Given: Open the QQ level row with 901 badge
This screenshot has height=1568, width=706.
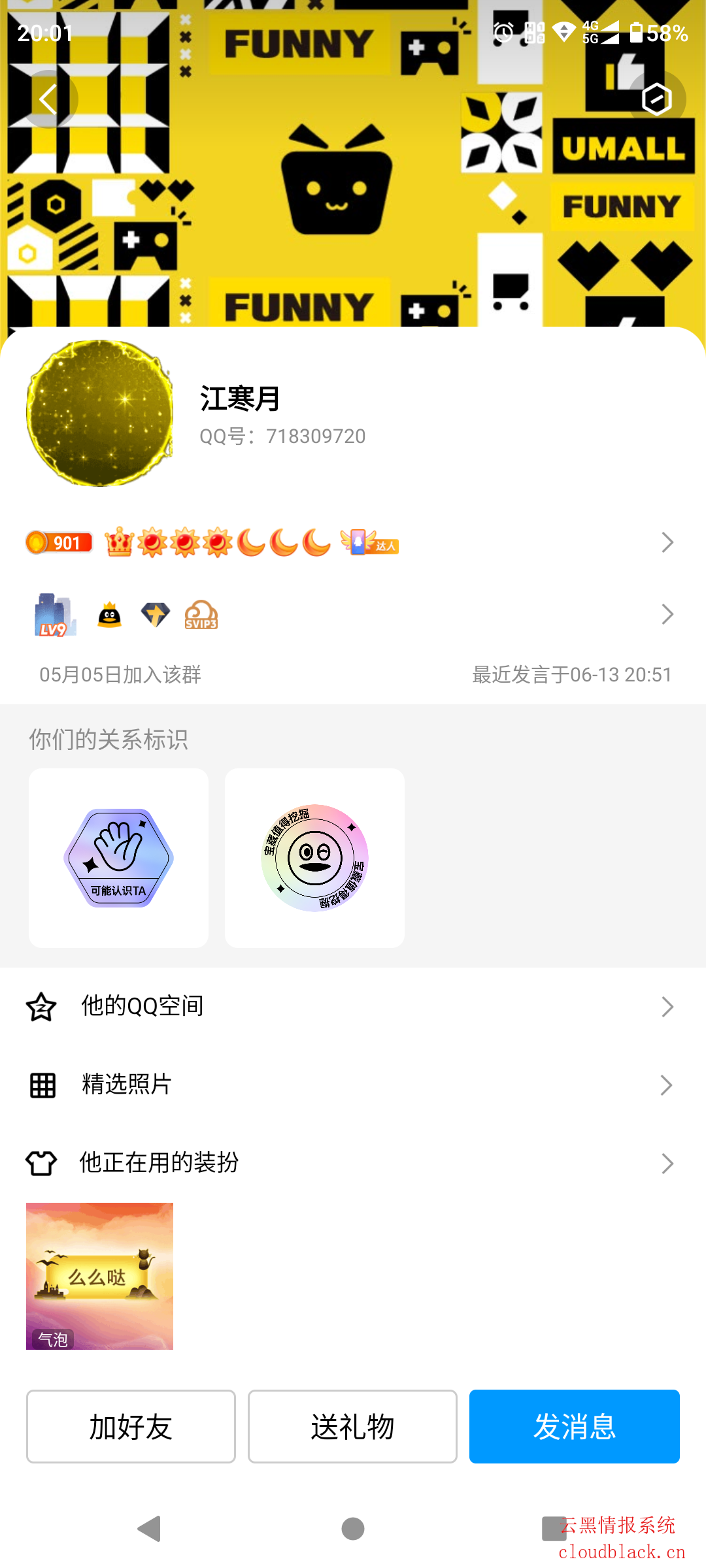Looking at the screenshot, I should click(353, 542).
